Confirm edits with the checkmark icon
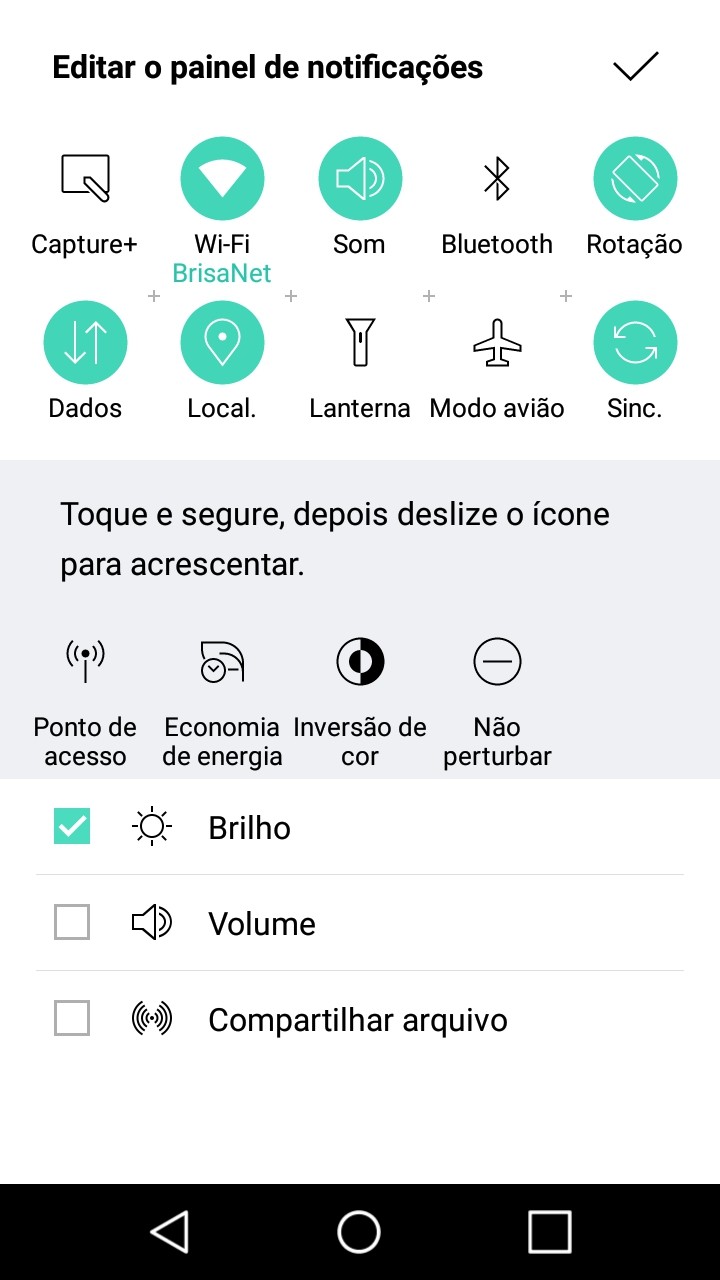720x1280 pixels. (x=635, y=67)
